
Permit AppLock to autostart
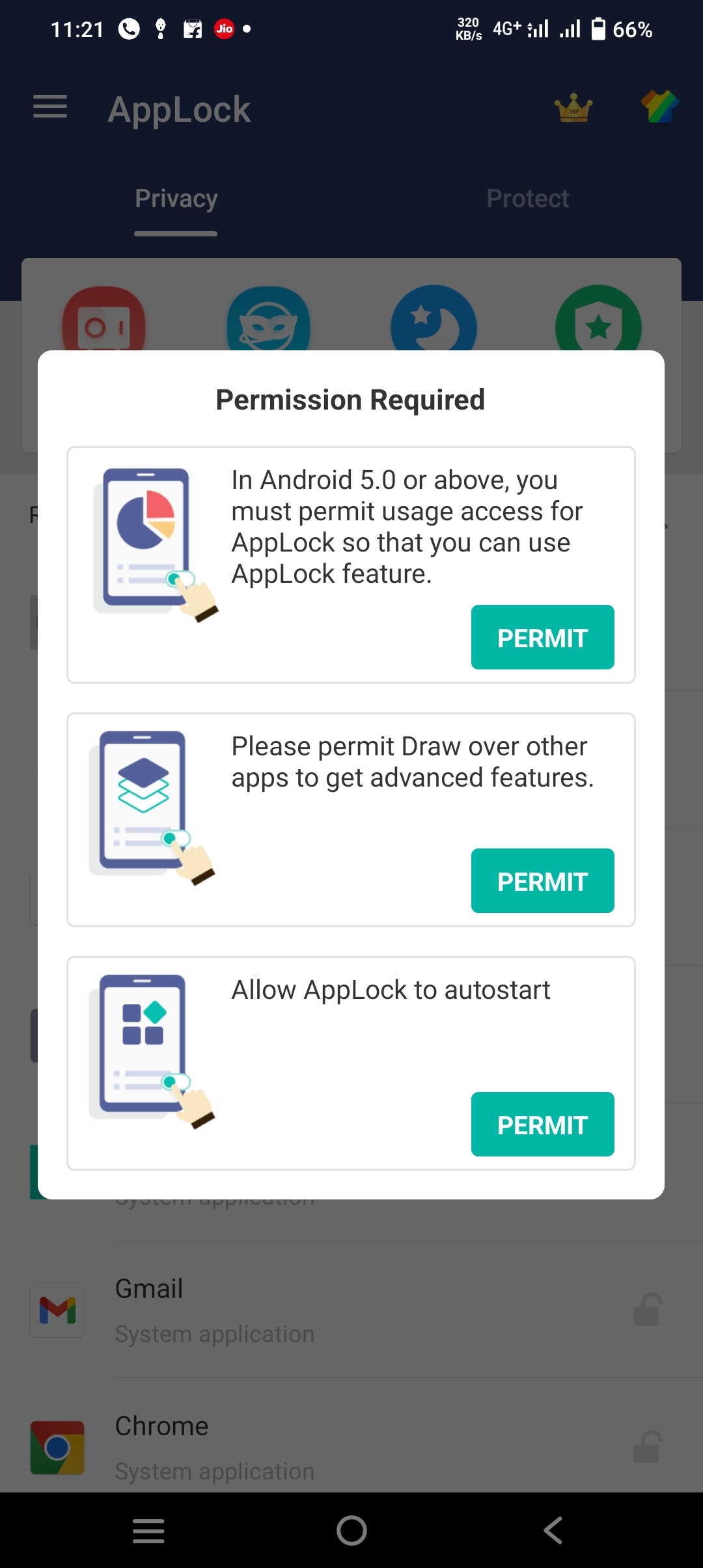point(542,1124)
